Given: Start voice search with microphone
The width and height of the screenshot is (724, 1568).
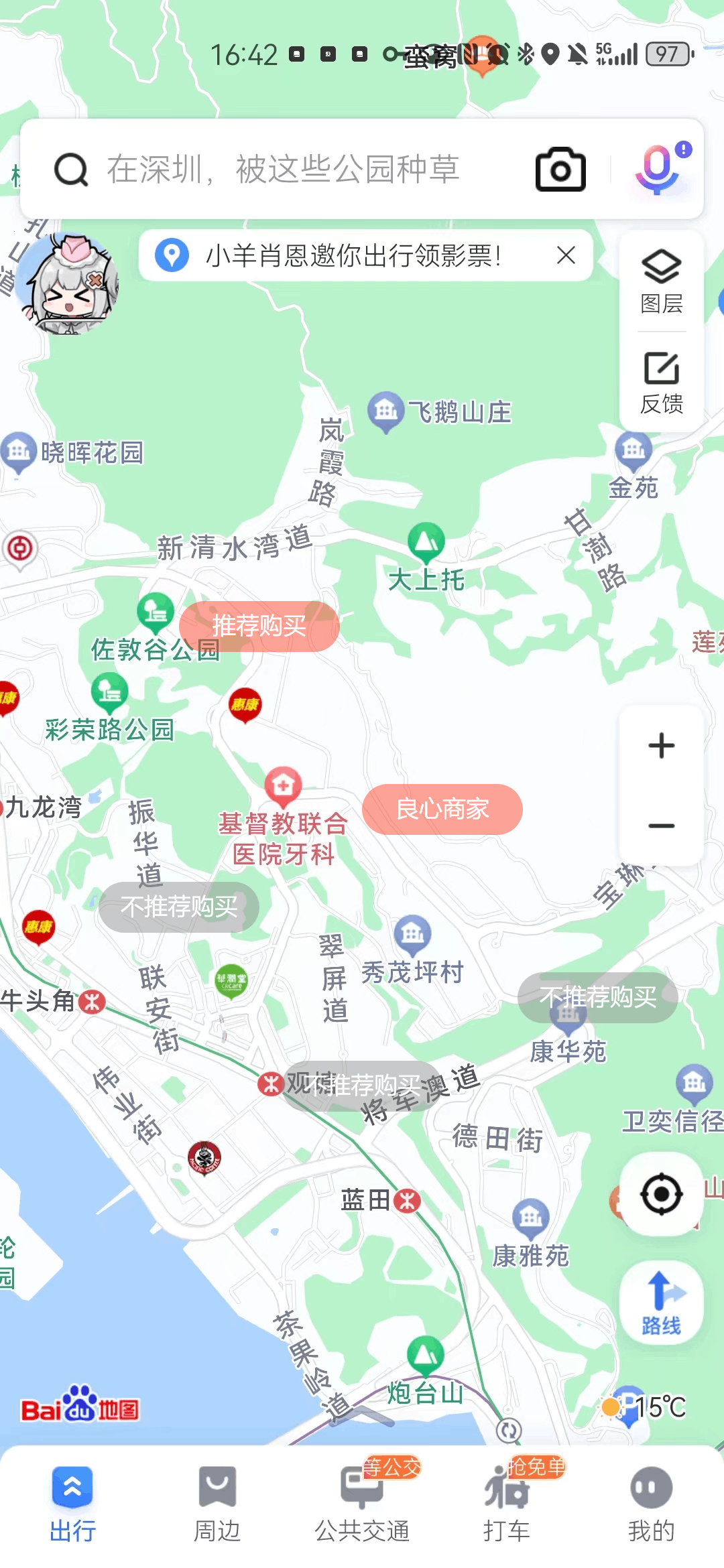Looking at the screenshot, I should point(658,169).
